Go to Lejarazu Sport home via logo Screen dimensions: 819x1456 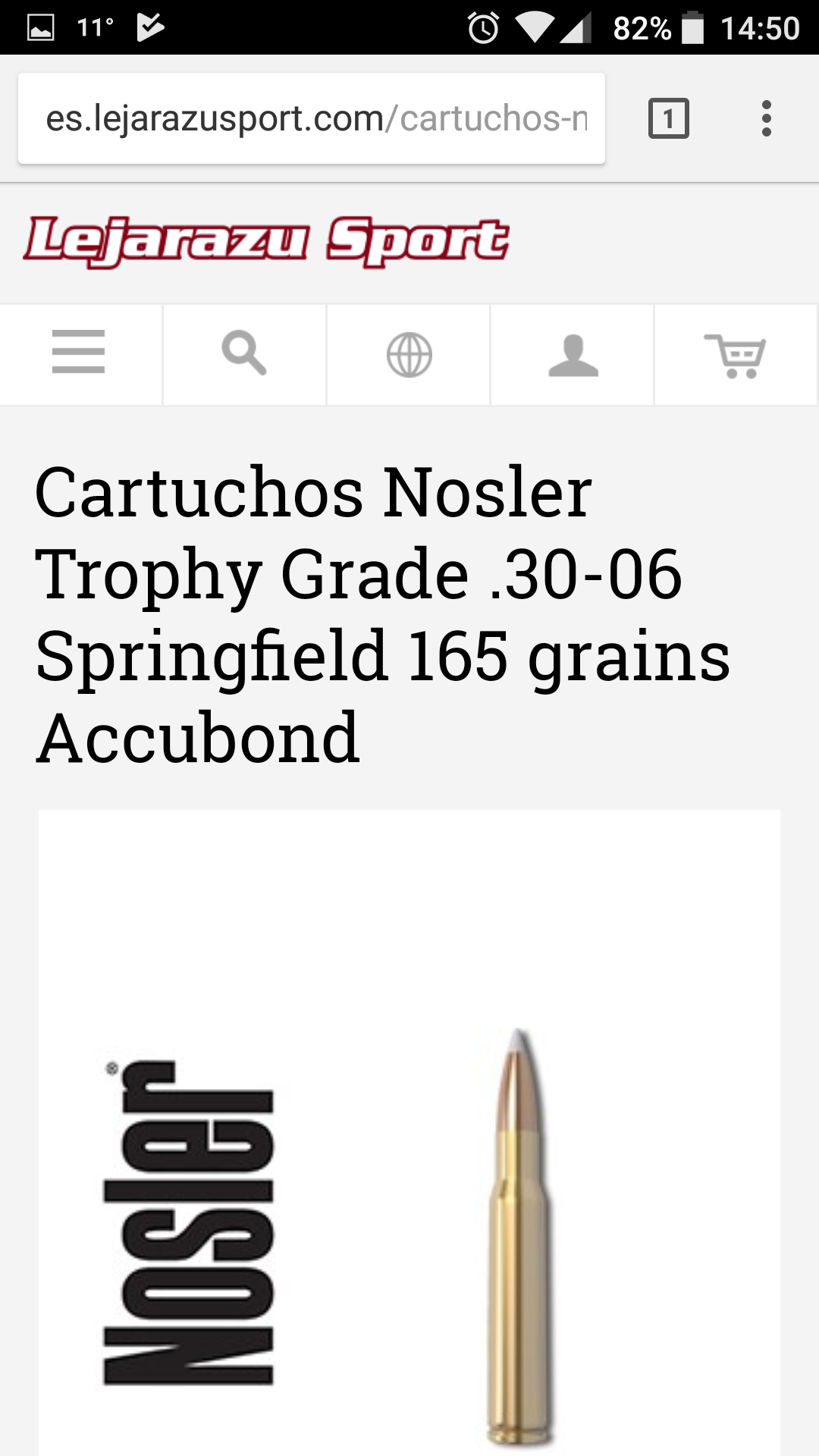(265, 241)
